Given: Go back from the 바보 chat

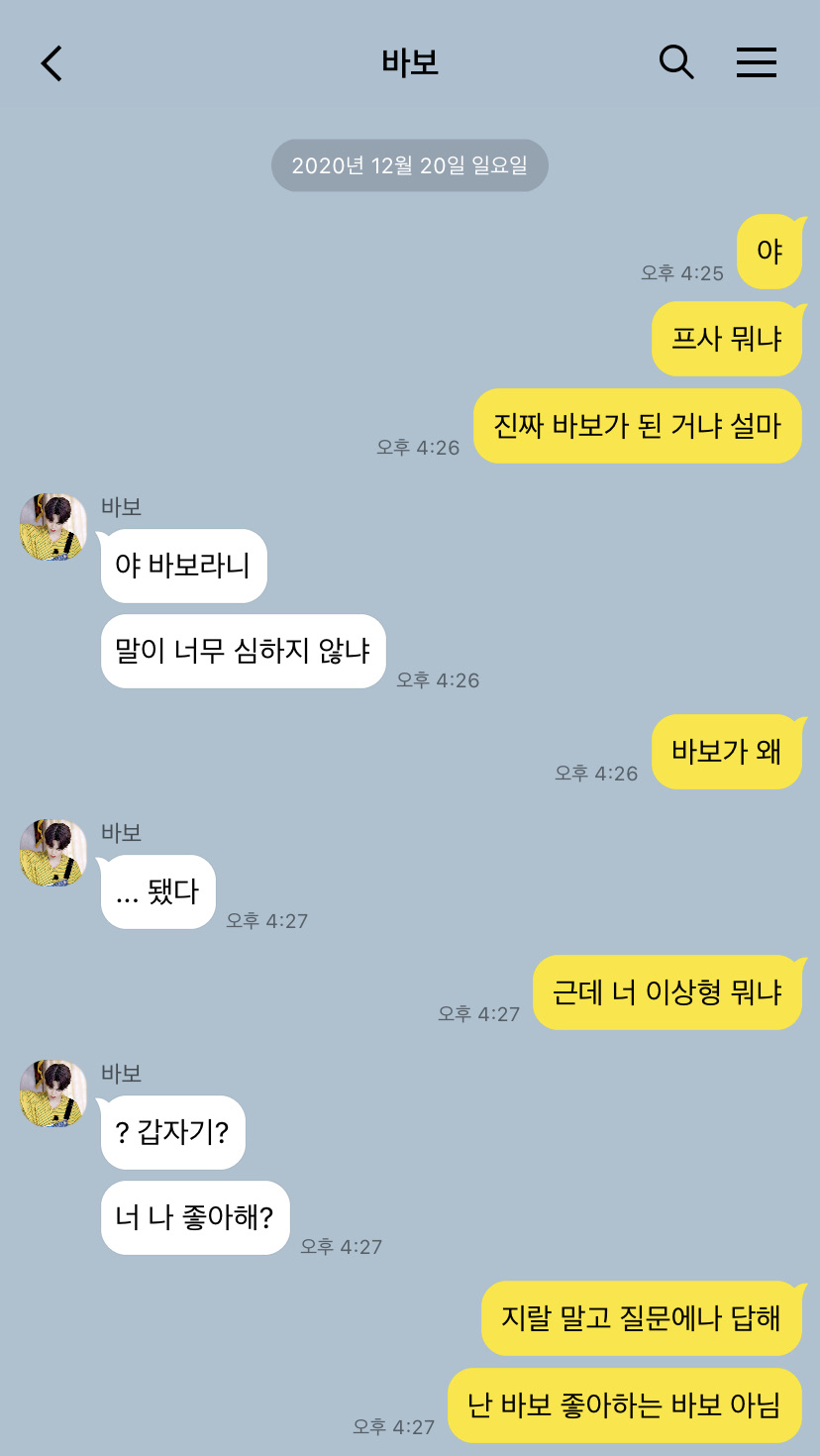Looking at the screenshot, I should (x=51, y=63).
